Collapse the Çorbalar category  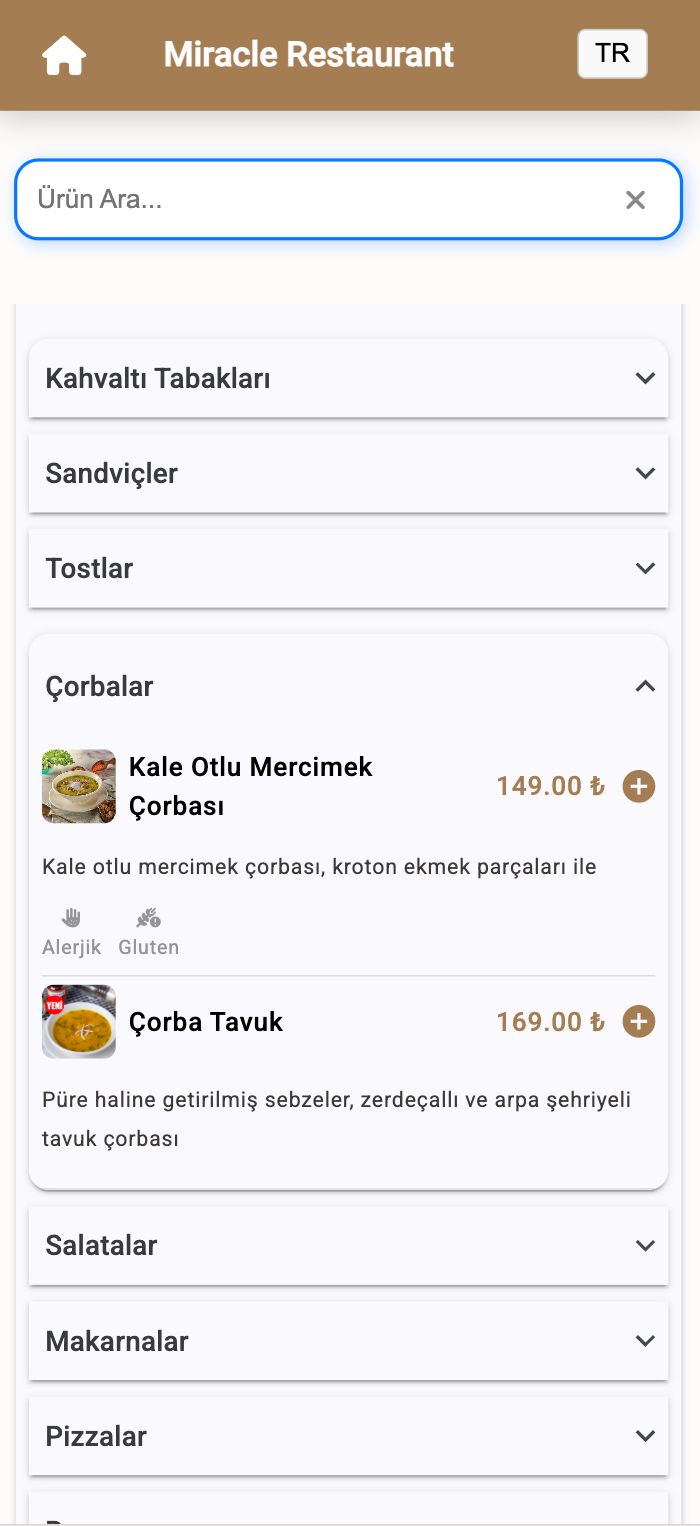pyautogui.click(x=348, y=686)
